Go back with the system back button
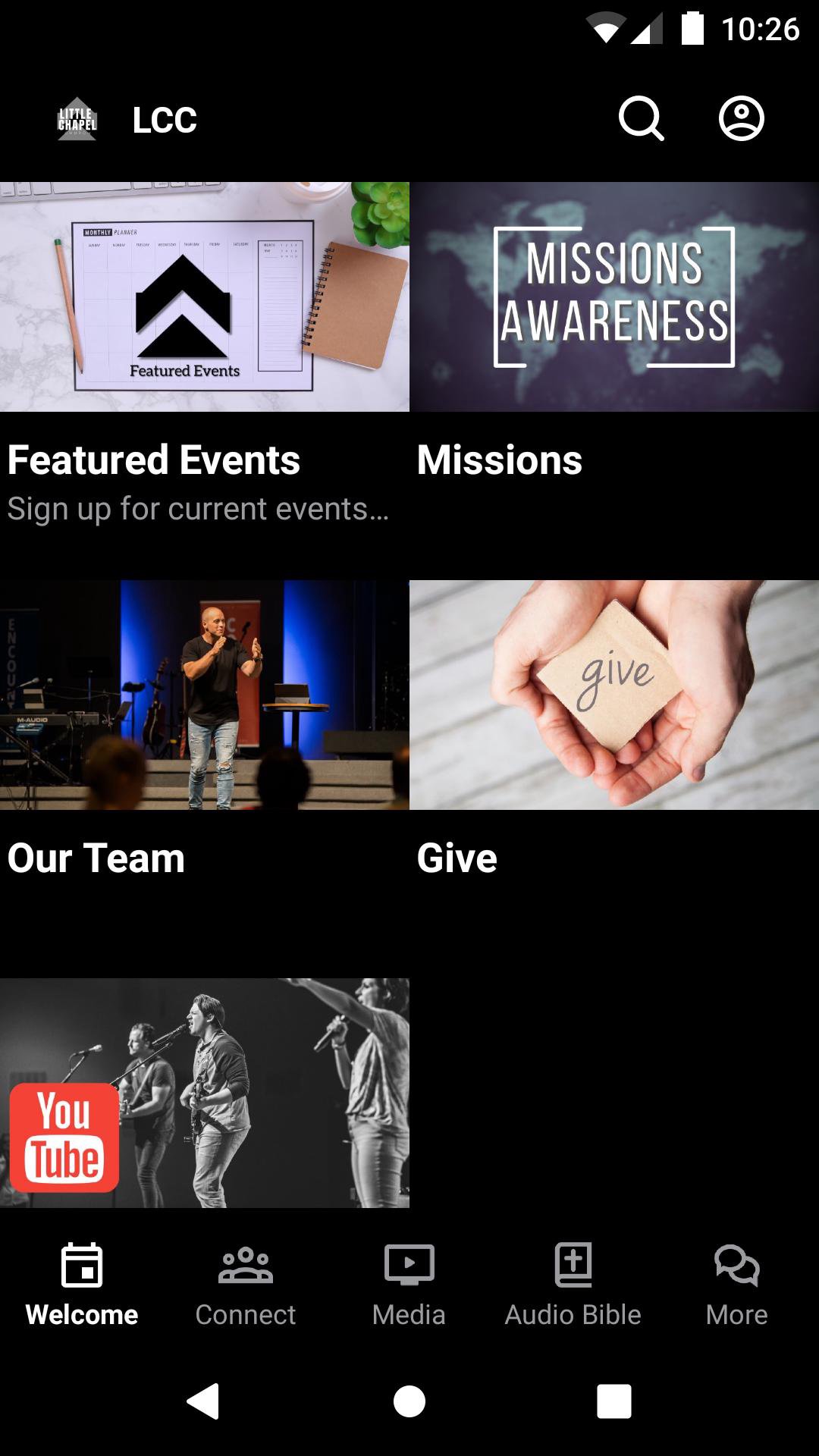Viewport: 819px width, 1456px height. coord(203,1401)
